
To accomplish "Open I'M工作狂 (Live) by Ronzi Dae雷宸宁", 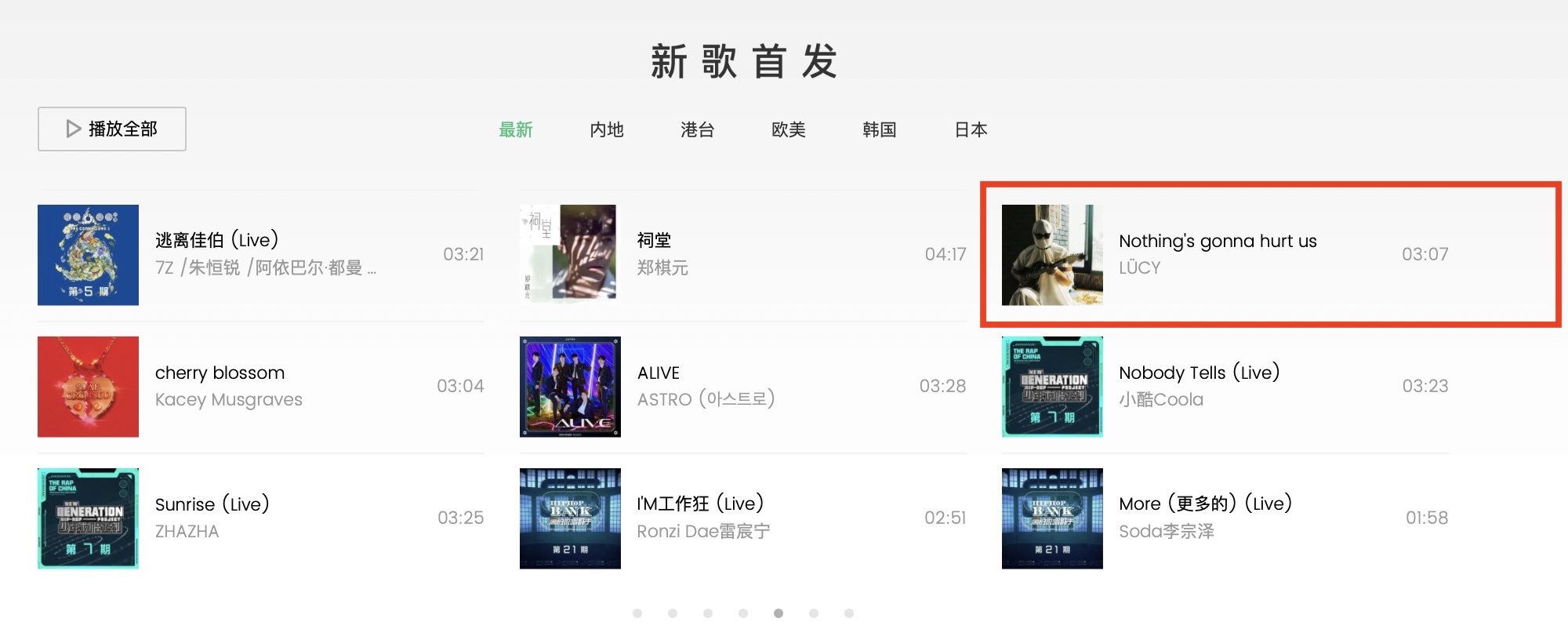I will coord(699,504).
